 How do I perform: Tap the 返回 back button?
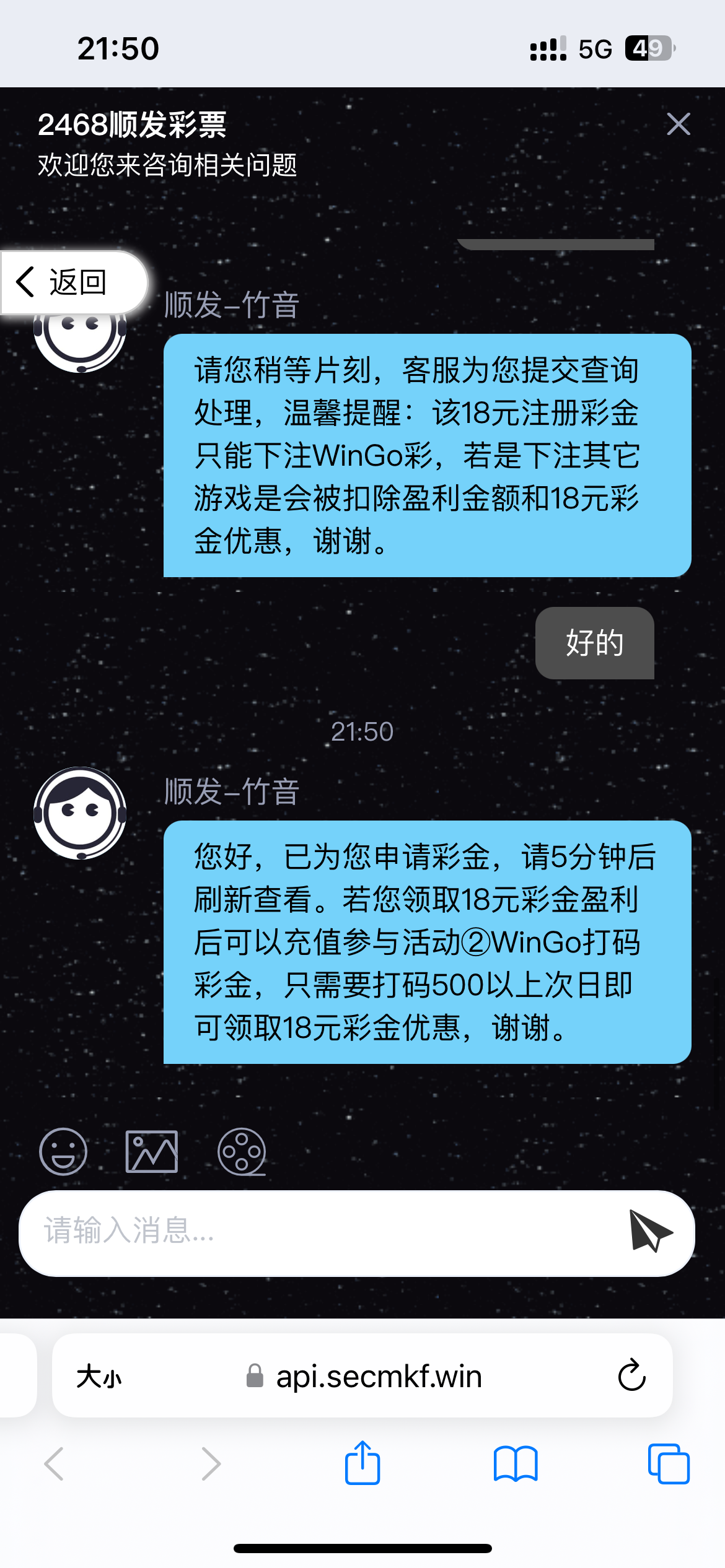click(67, 282)
